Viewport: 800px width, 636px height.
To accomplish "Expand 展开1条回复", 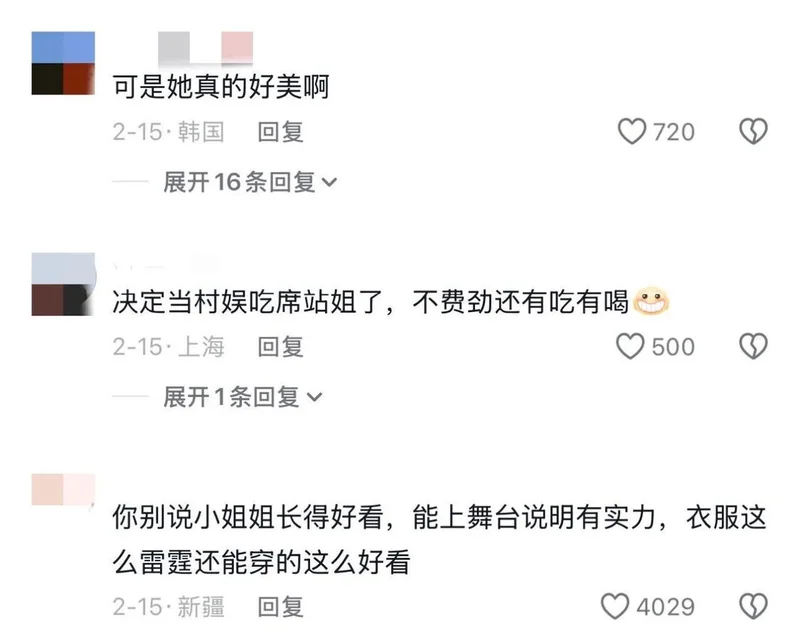I will tap(243, 397).
